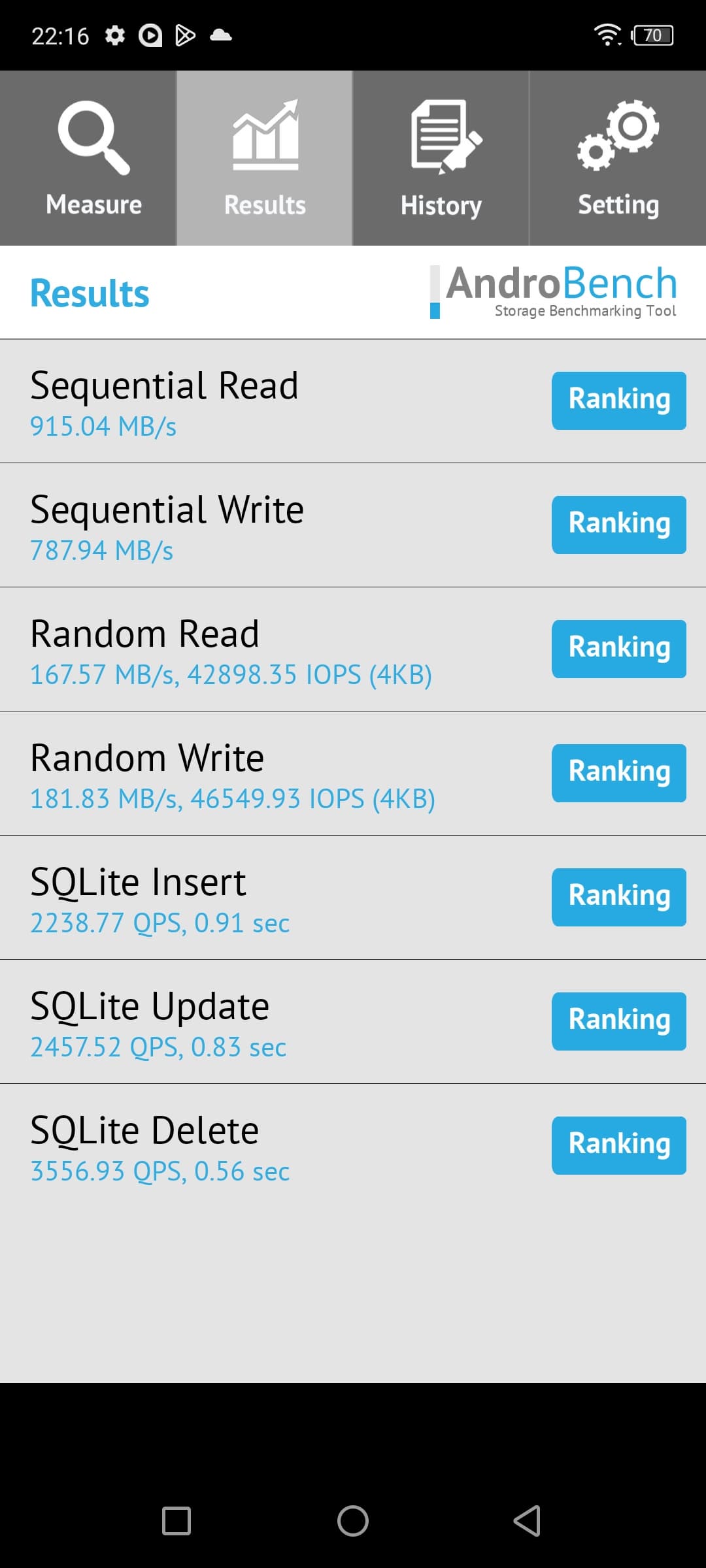Open the History tab

(441, 158)
